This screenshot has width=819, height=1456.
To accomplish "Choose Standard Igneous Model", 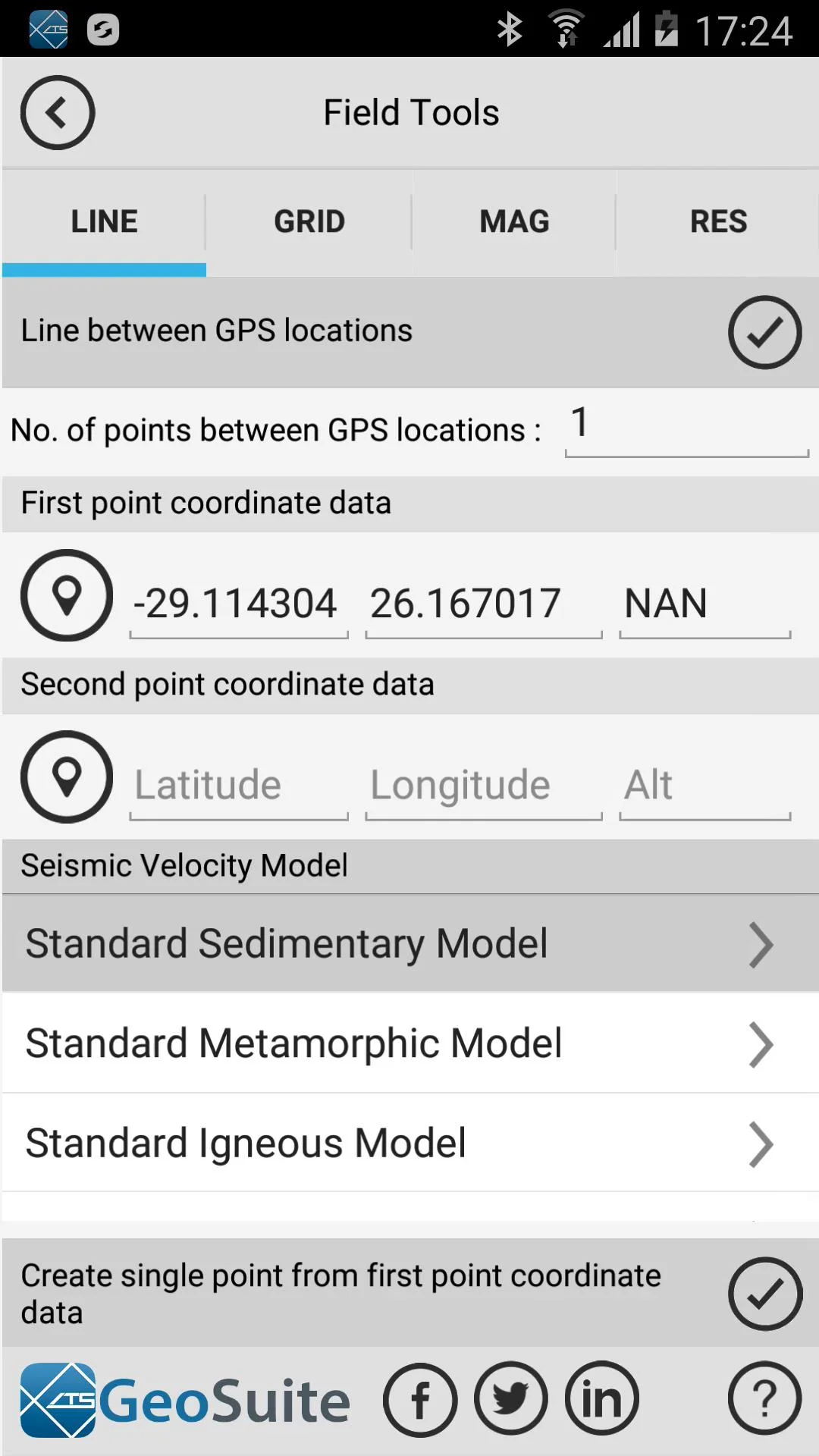I will pyautogui.click(x=409, y=1143).
